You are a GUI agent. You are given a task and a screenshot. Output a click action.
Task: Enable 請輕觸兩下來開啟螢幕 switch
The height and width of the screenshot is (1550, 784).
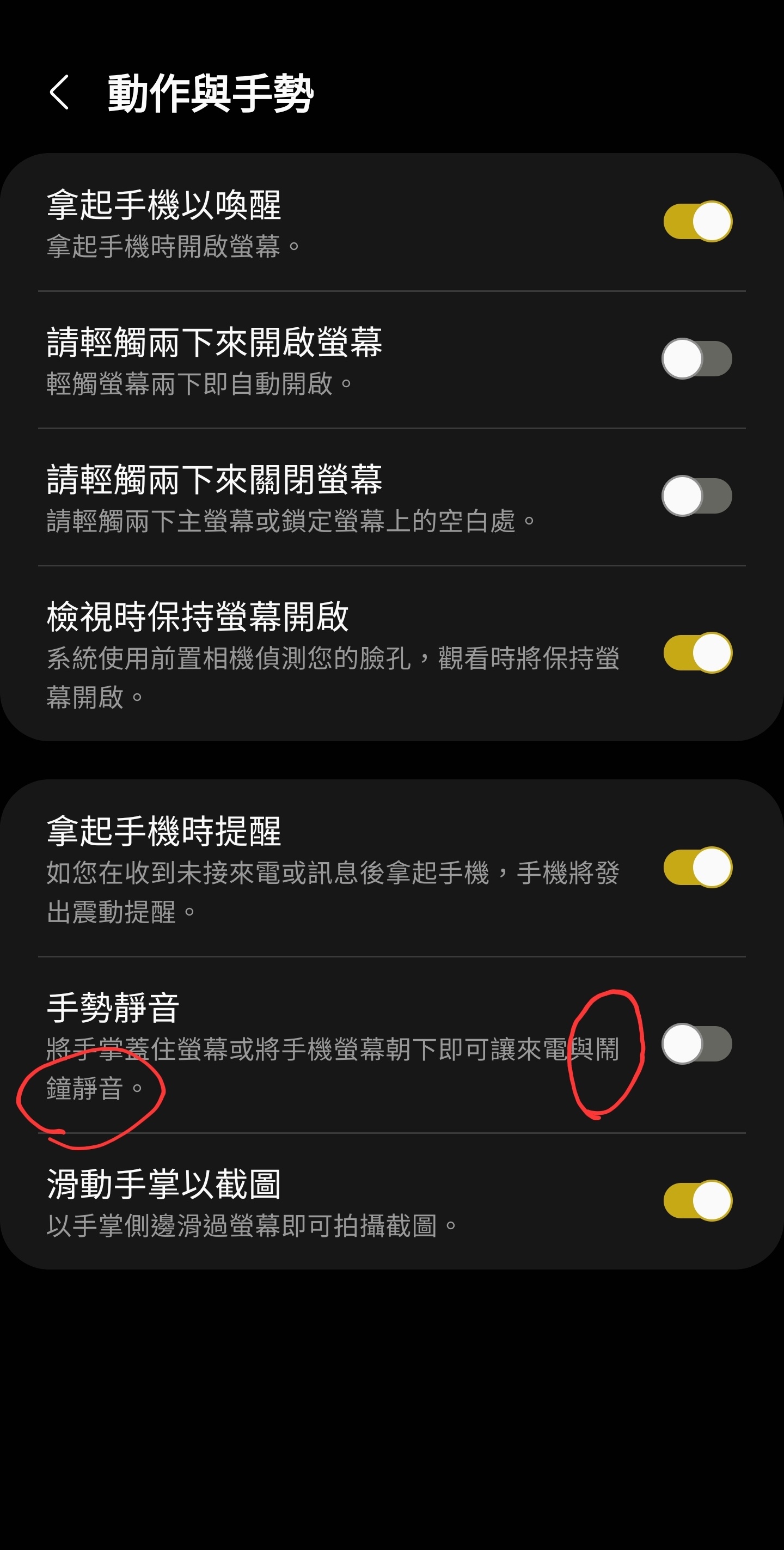click(x=697, y=358)
